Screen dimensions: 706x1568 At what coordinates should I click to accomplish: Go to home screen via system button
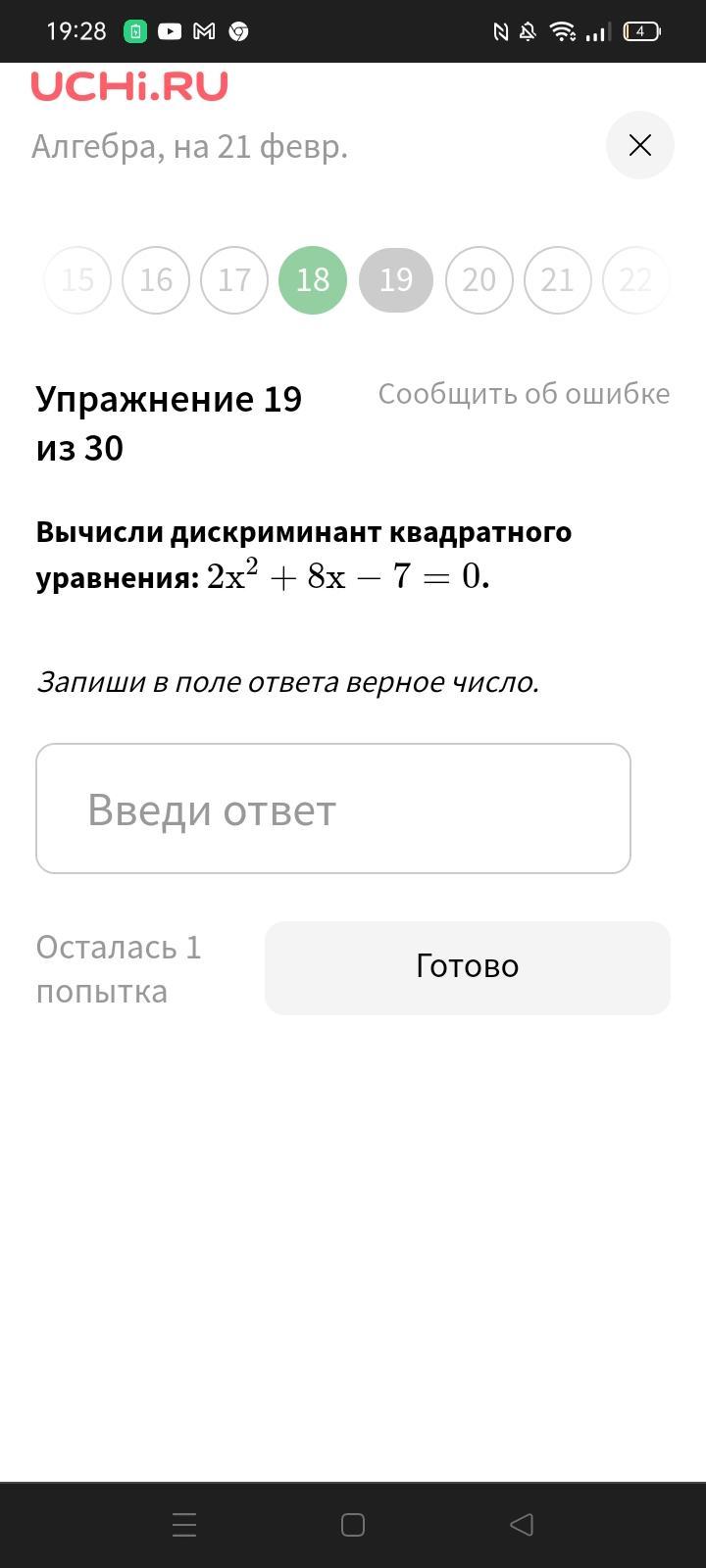[353, 1524]
